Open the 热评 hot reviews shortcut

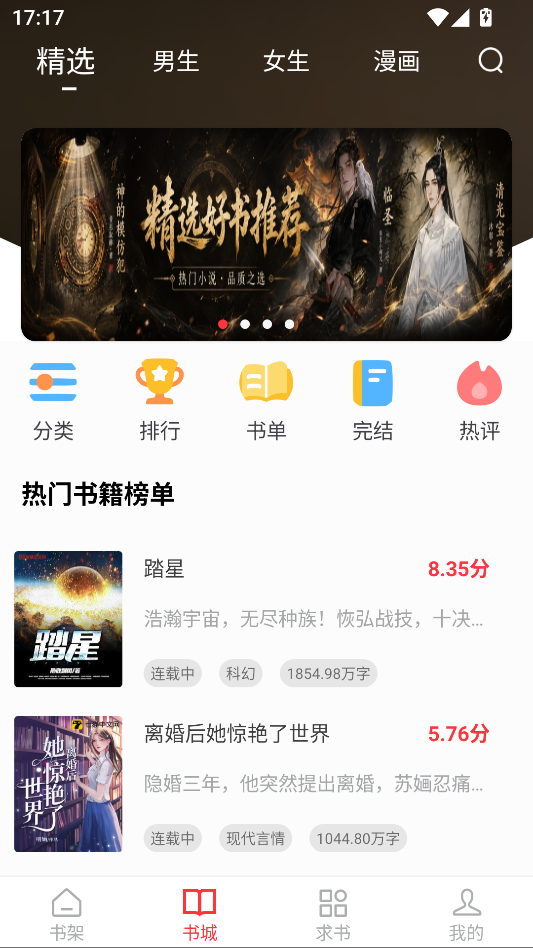479,401
